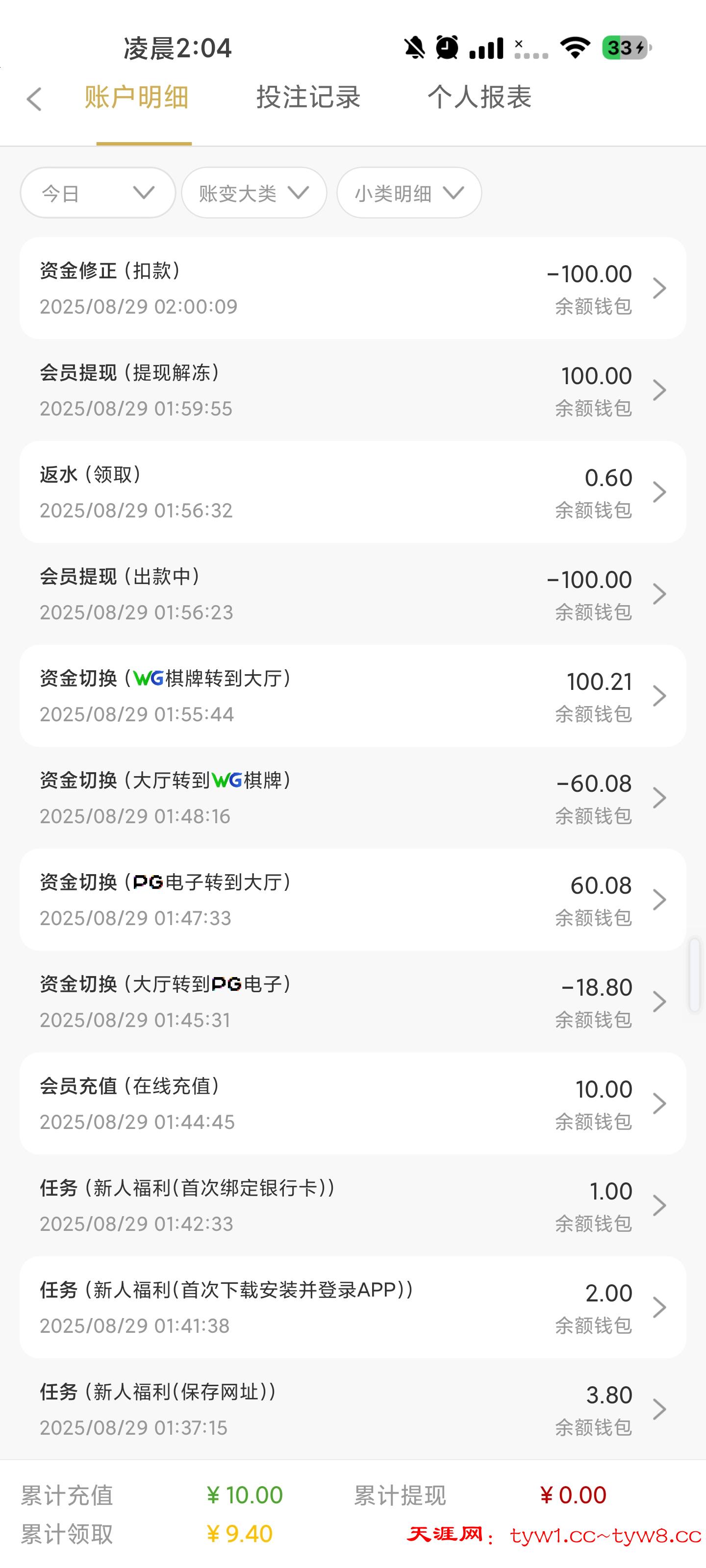Open the 会员充值（在线充值）10.00 record
The width and height of the screenshot is (706, 1568).
tap(353, 1103)
